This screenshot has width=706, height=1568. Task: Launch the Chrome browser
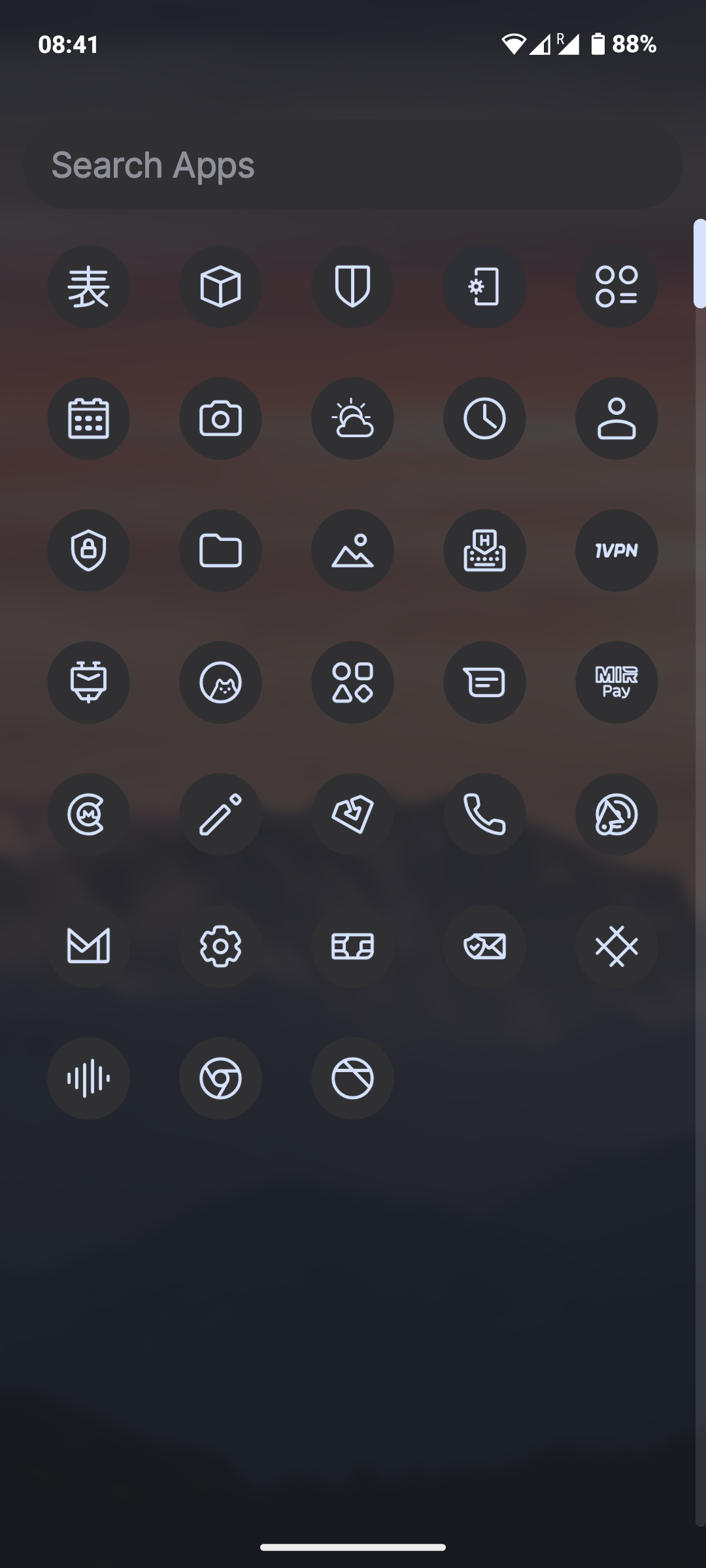220,1079
